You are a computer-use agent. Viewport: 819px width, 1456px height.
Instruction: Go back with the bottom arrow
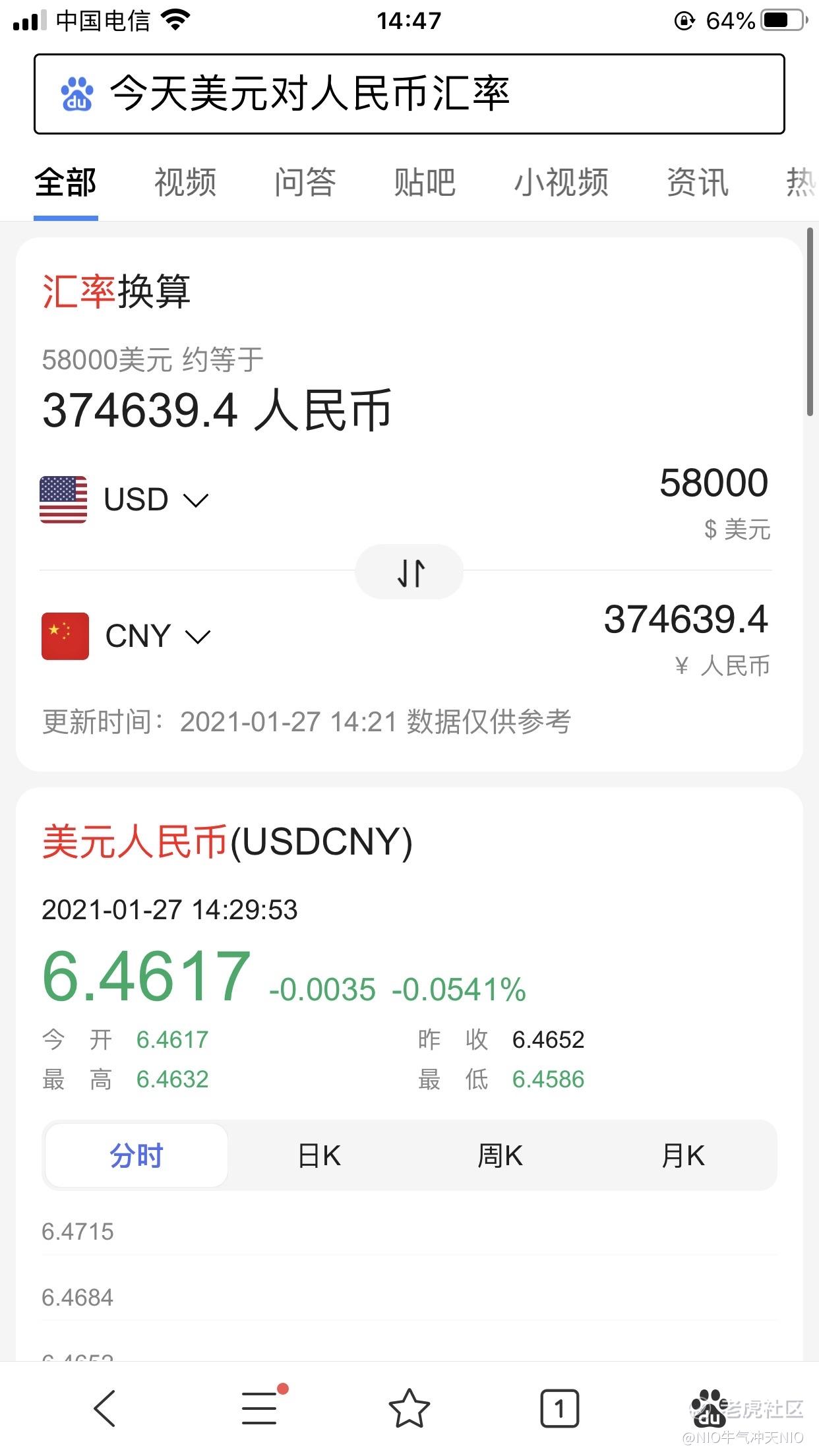point(105,1408)
